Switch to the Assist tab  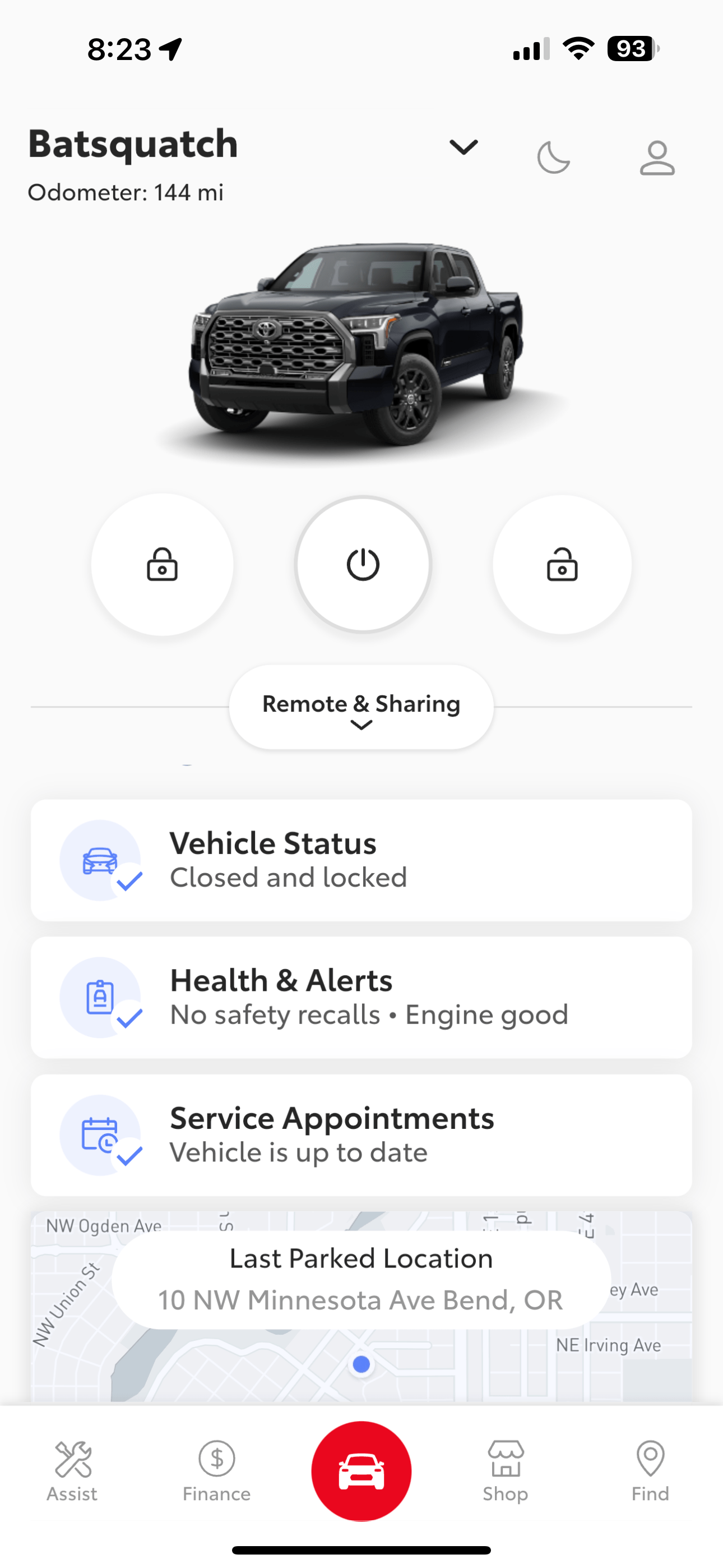pos(72,1470)
